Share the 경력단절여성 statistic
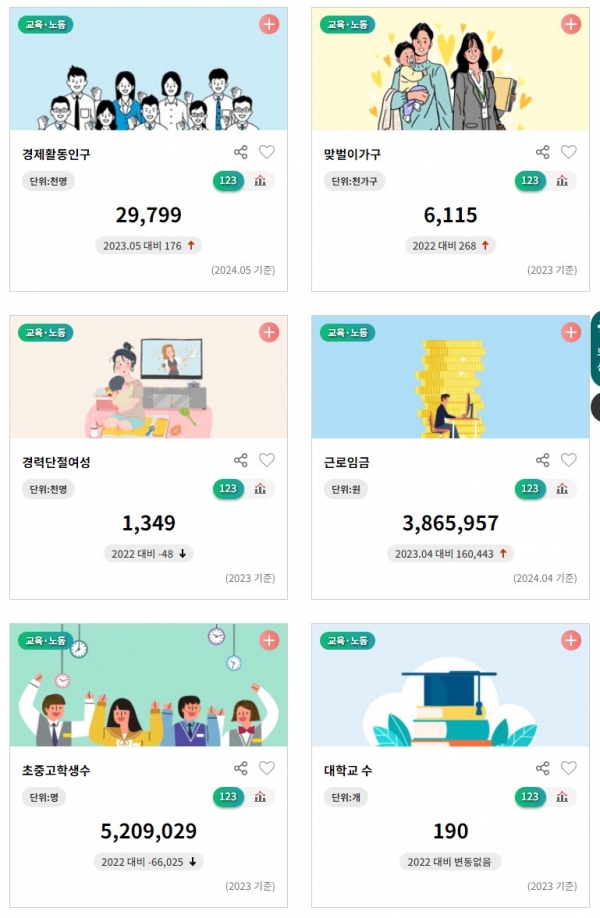600x918 pixels. click(241, 460)
